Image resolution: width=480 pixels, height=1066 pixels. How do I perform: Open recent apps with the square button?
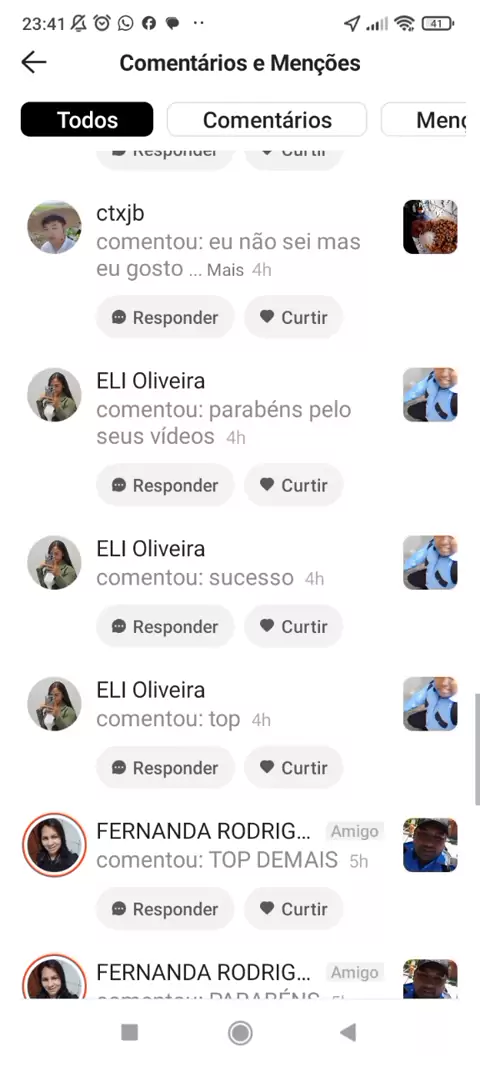(129, 1033)
